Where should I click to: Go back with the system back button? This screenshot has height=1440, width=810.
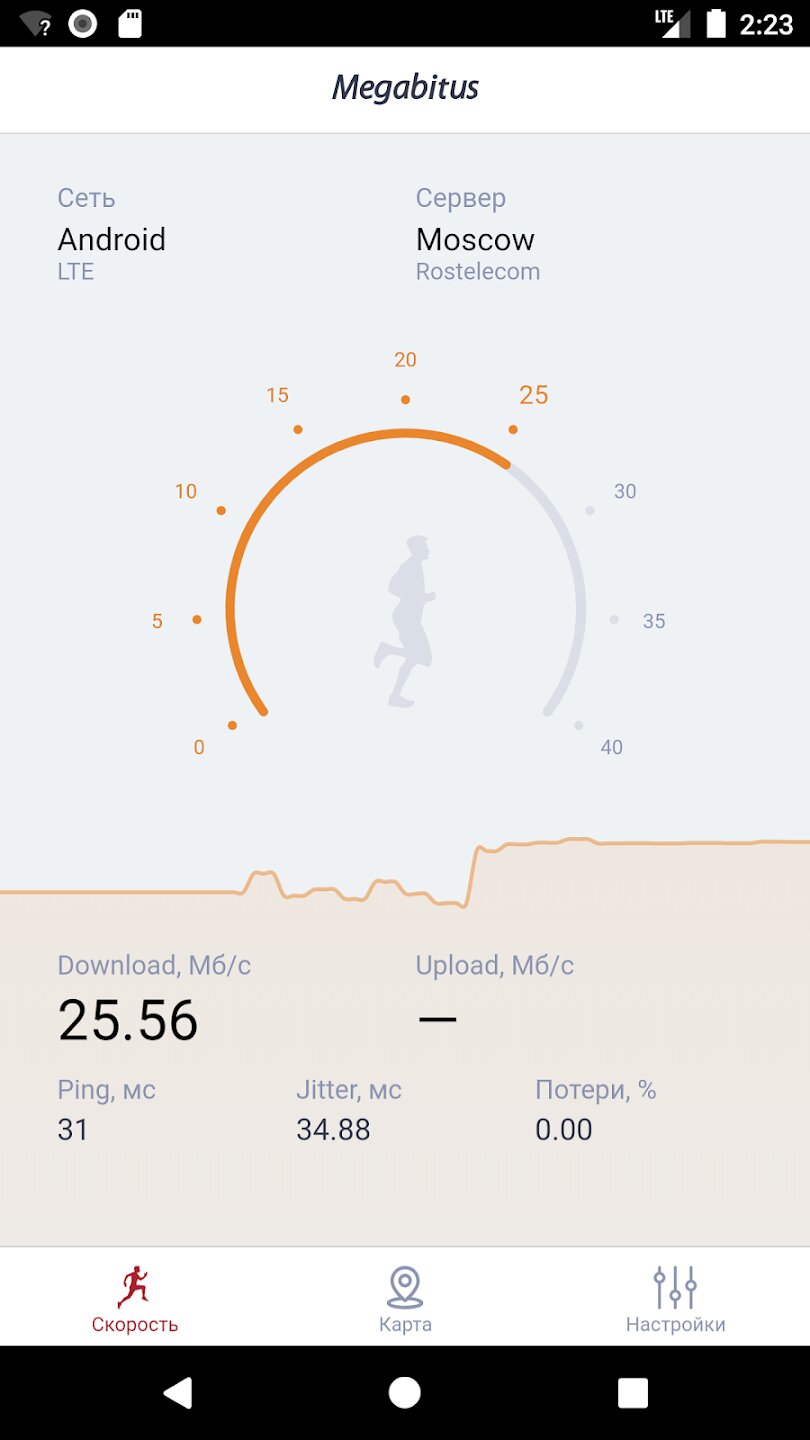pos(178,1392)
